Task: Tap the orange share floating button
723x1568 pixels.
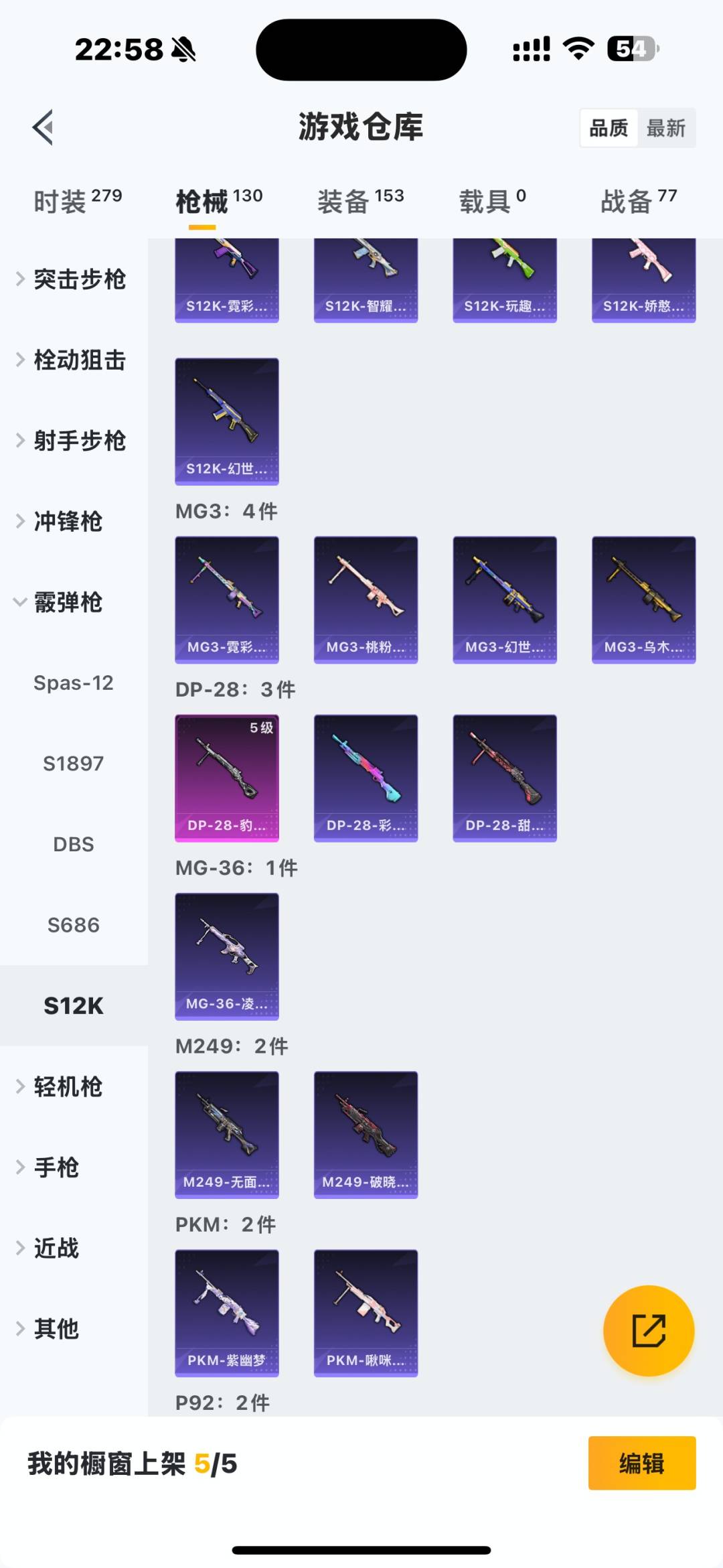Action: [648, 1330]
